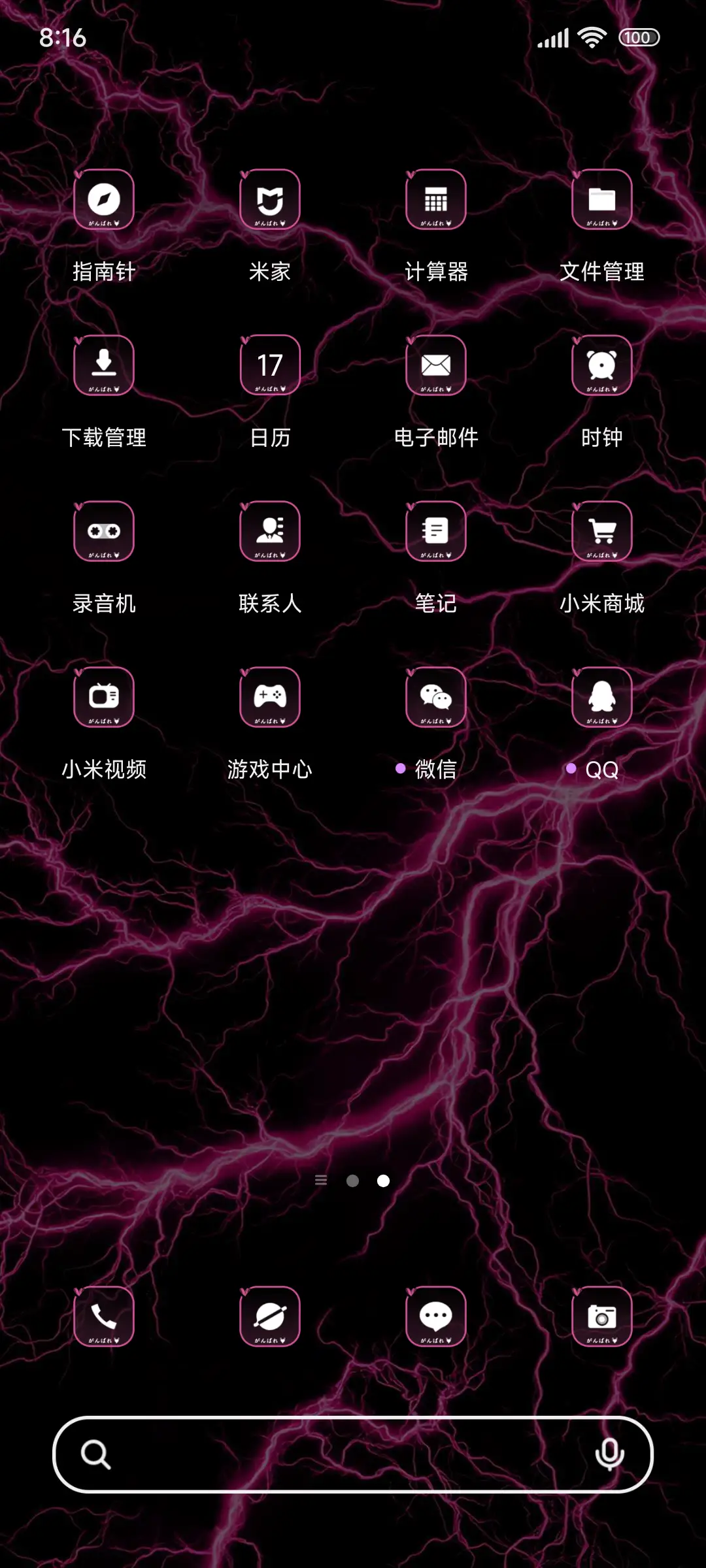Viewport: 706px width, 1568px height.
Task: Open the 时钟 clock app
Action: pos(601,365)
